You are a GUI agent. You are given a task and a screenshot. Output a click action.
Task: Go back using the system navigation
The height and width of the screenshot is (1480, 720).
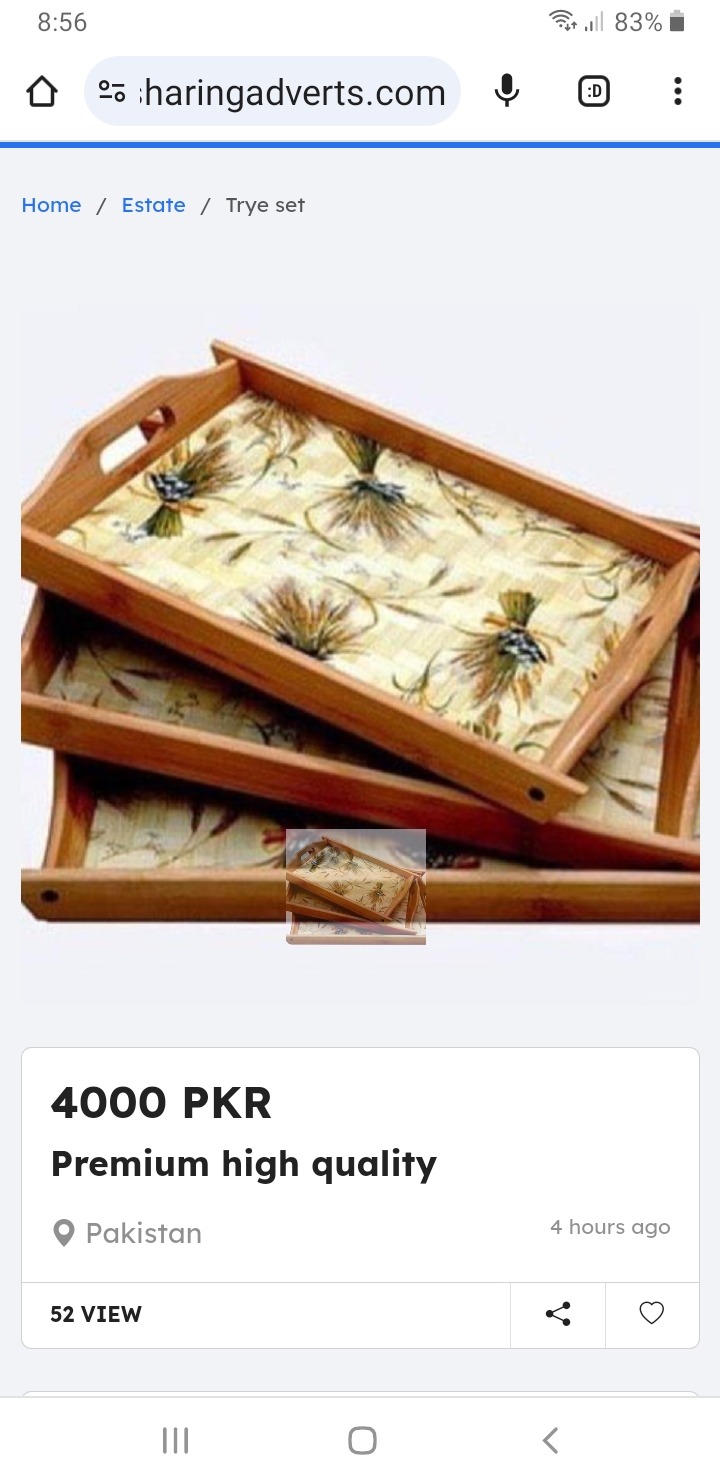point(549,1440)
